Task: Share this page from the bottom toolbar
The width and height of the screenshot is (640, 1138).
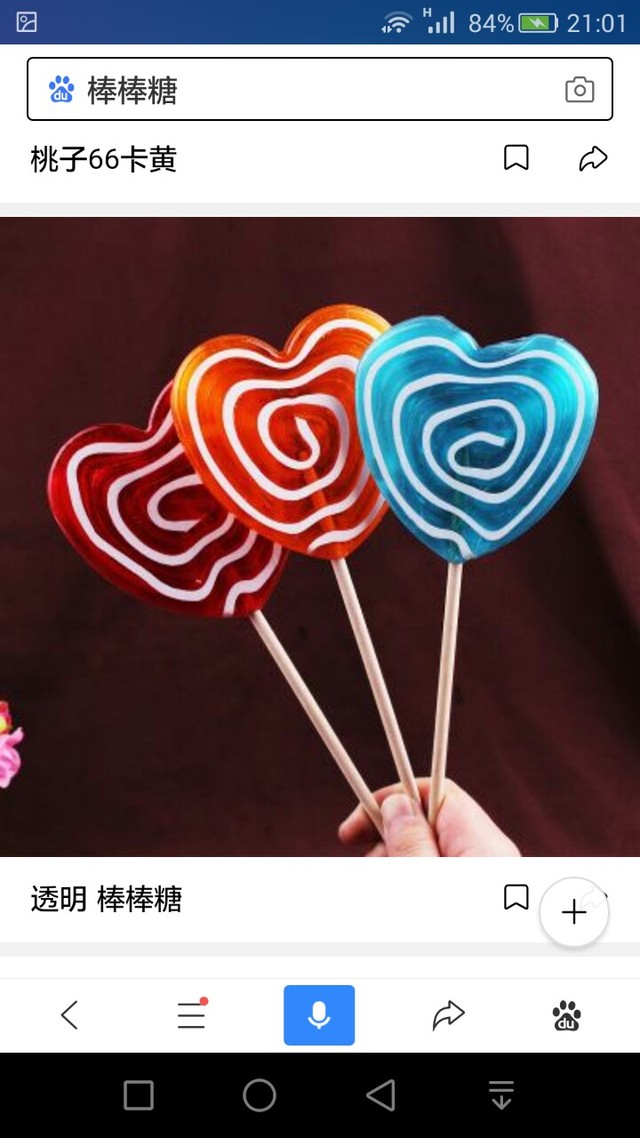Action: (448, 1015)
